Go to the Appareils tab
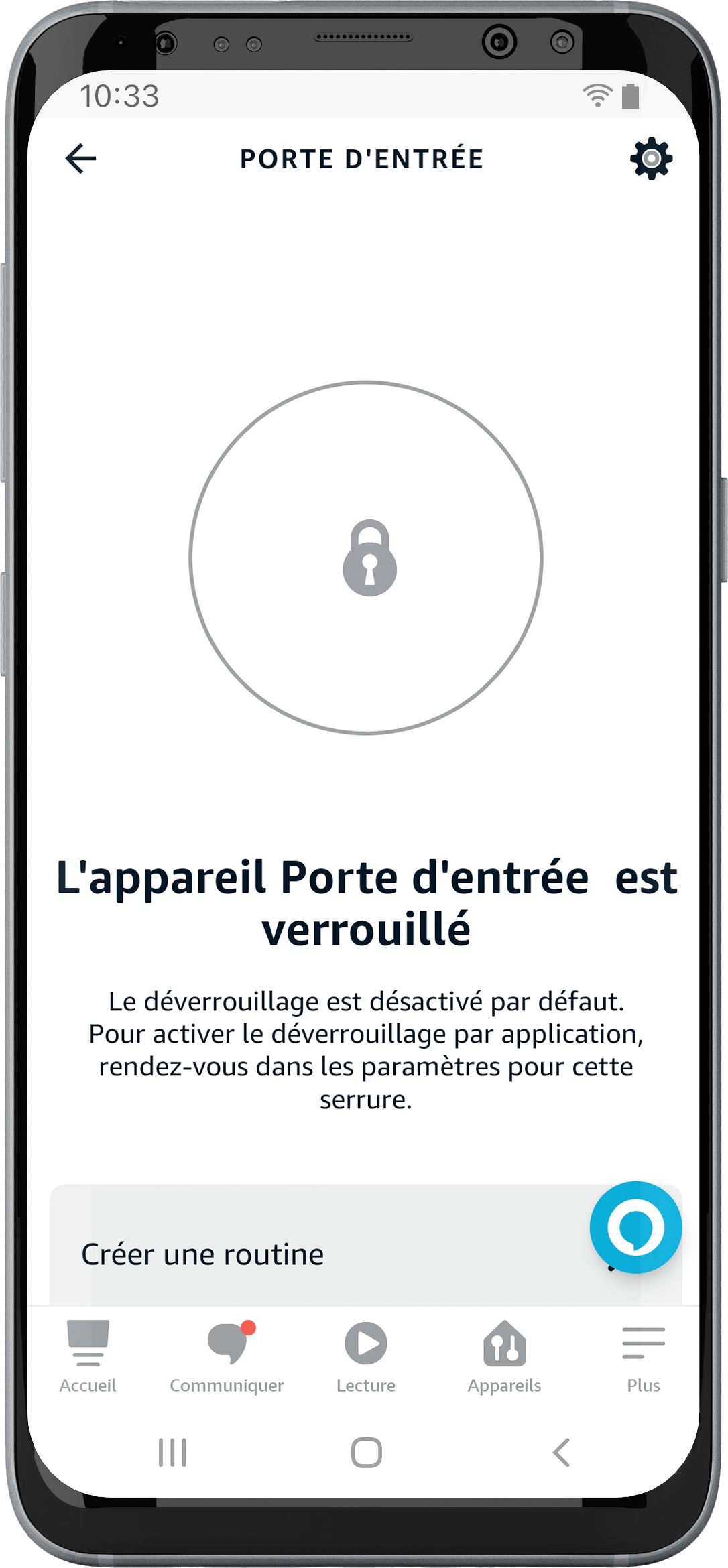 (x=504, y=1356)
